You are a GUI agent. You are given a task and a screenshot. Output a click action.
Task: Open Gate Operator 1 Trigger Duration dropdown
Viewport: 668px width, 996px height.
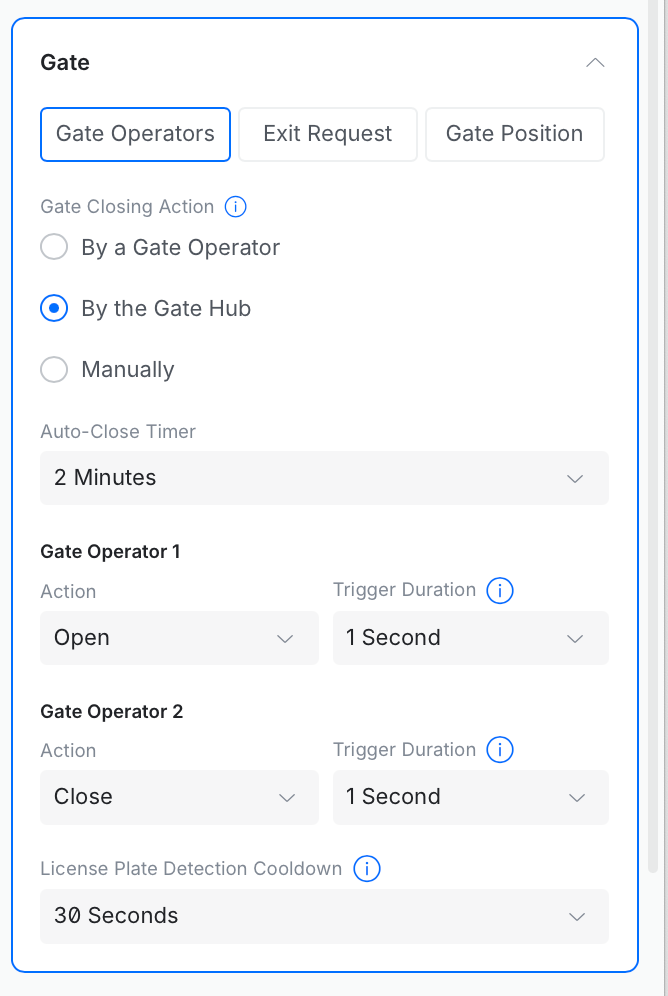[x=470, y=638]
